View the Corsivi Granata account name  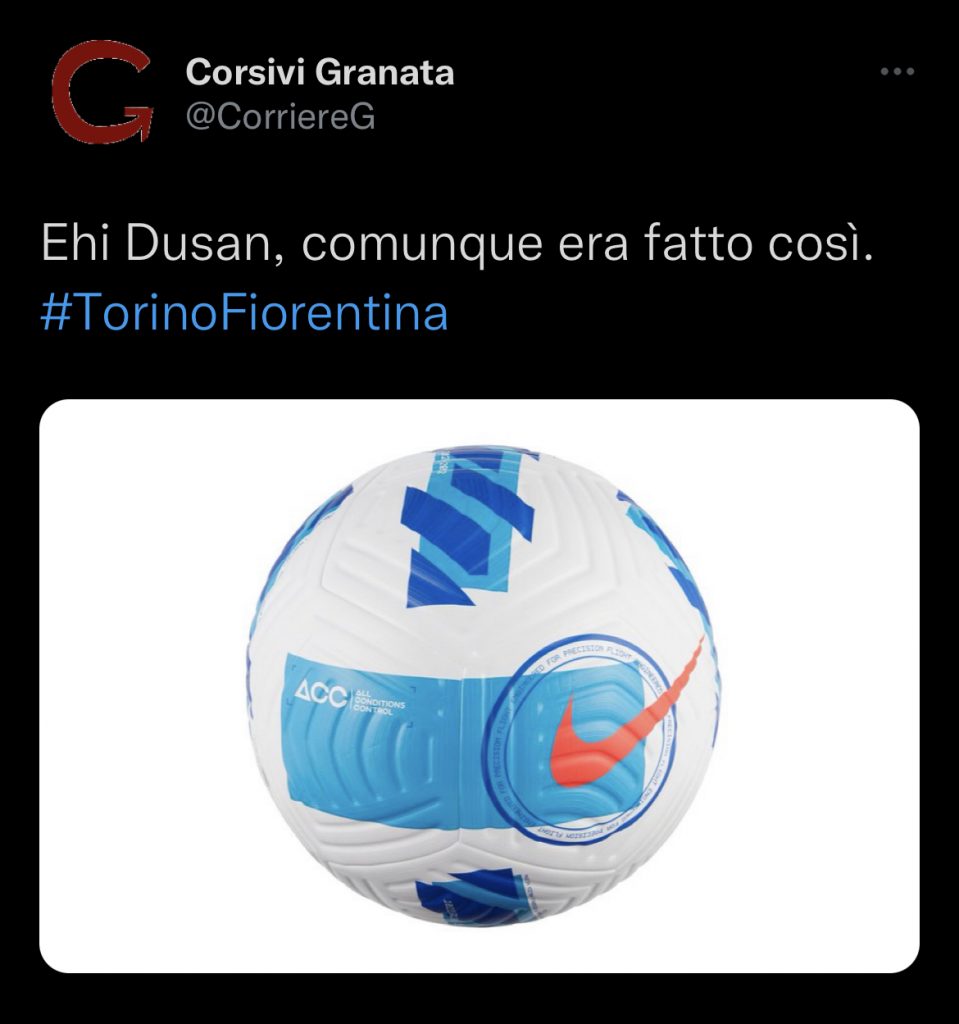coord(320,73)
